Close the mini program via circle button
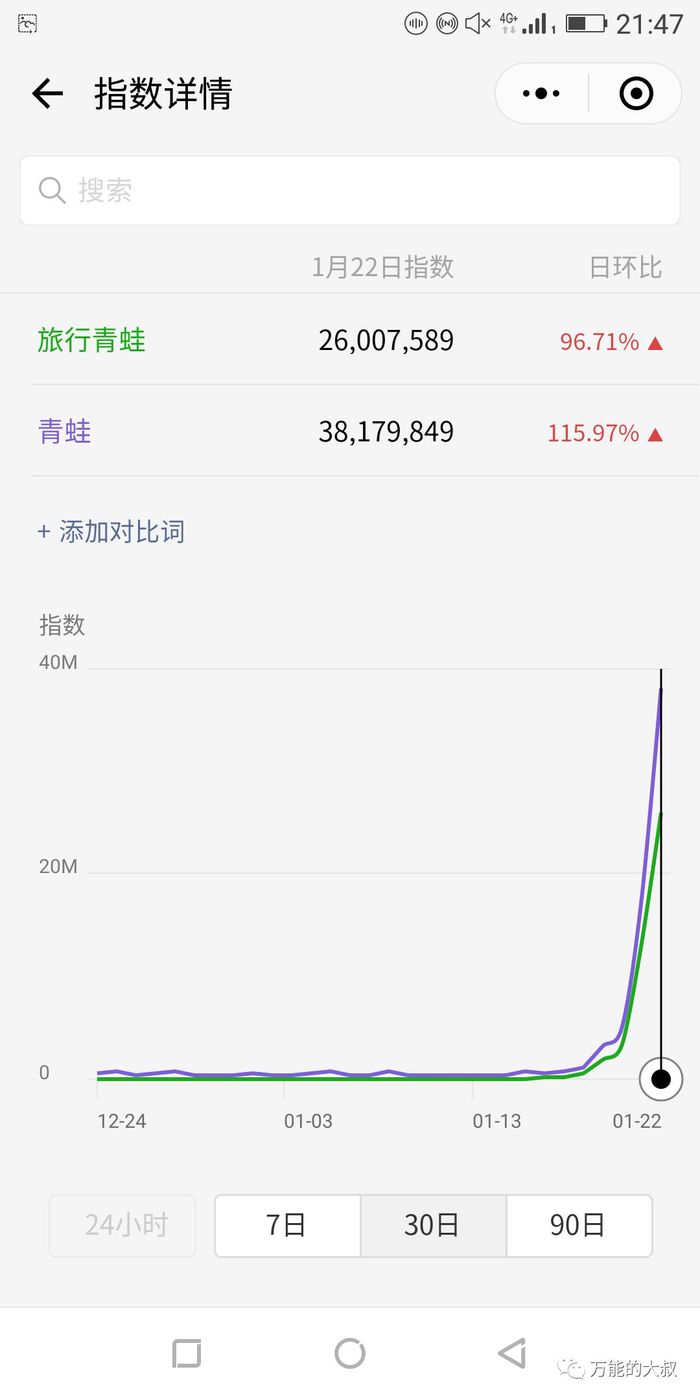 [636, 94]
